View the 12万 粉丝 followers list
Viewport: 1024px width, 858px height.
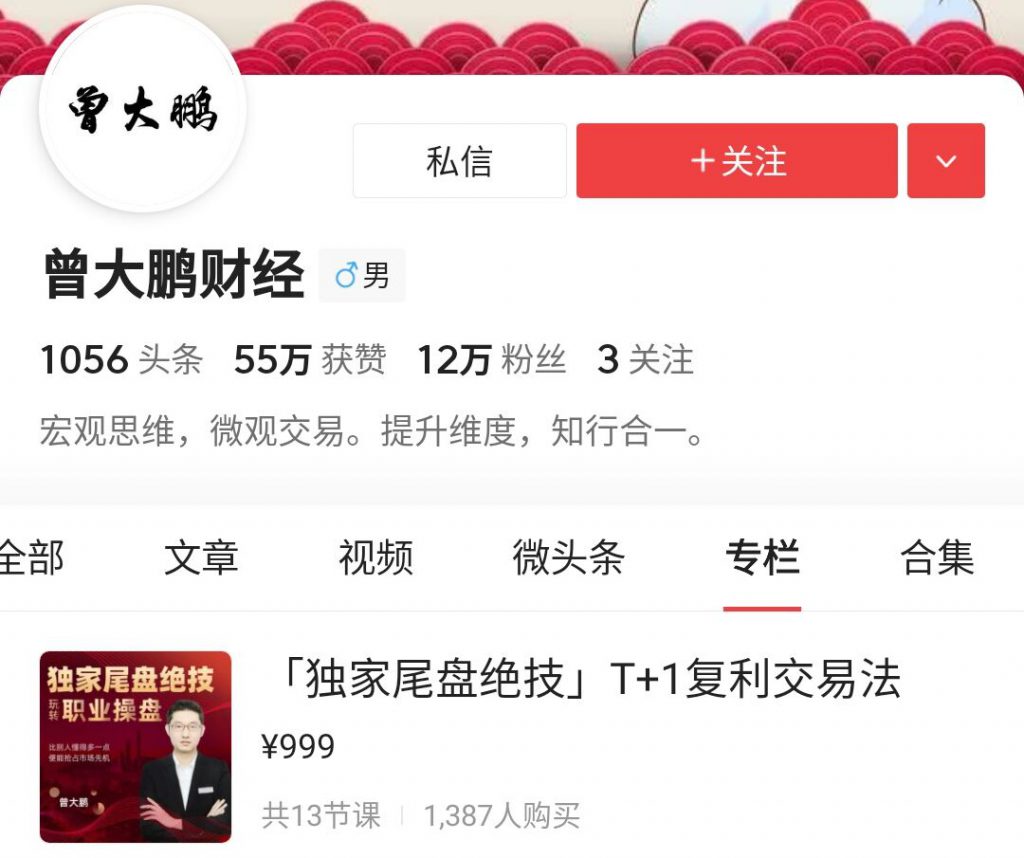pyautogui.click(x=491, y=360)
